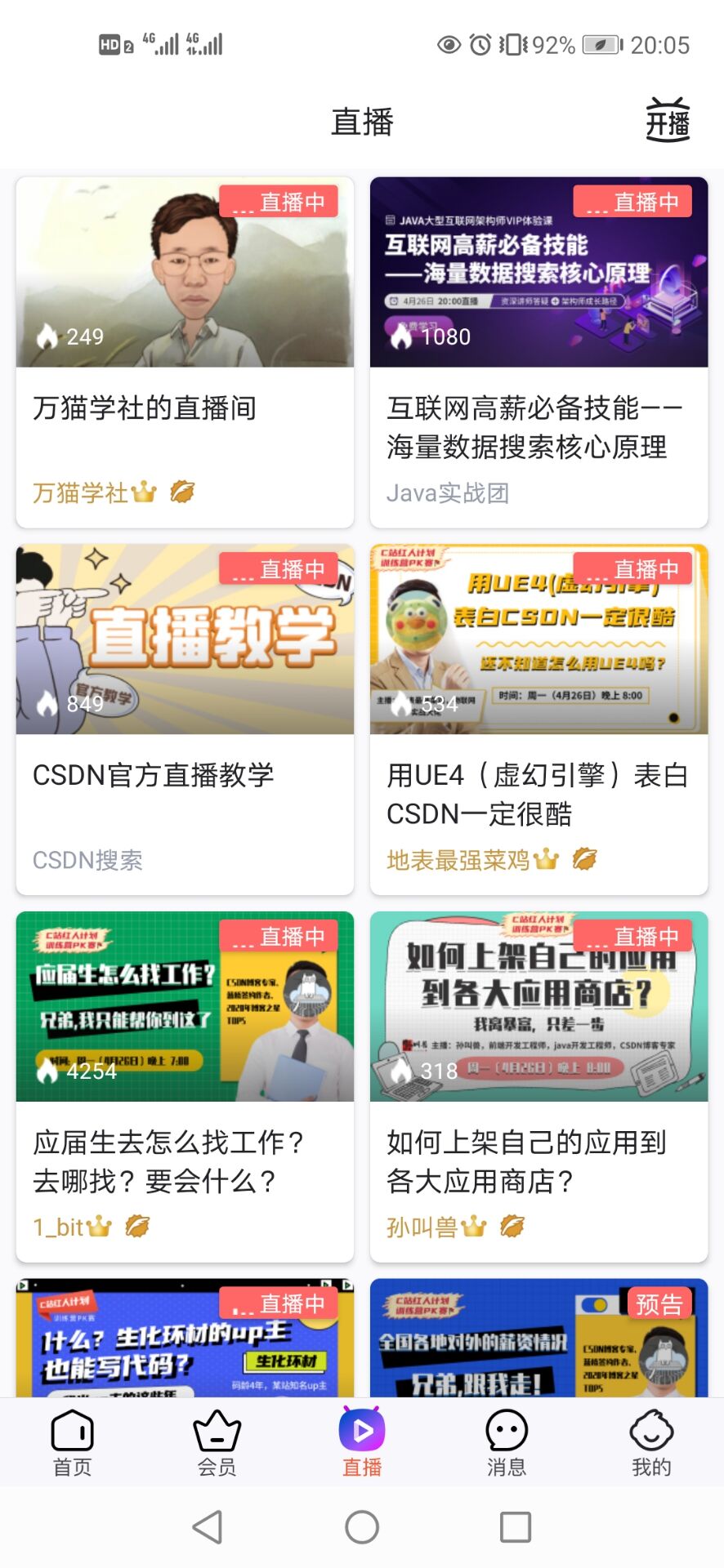Viewport: 724px width, 1568px height.
Task: Switch to the 首页 tab
Action: tap(73, 1444)
